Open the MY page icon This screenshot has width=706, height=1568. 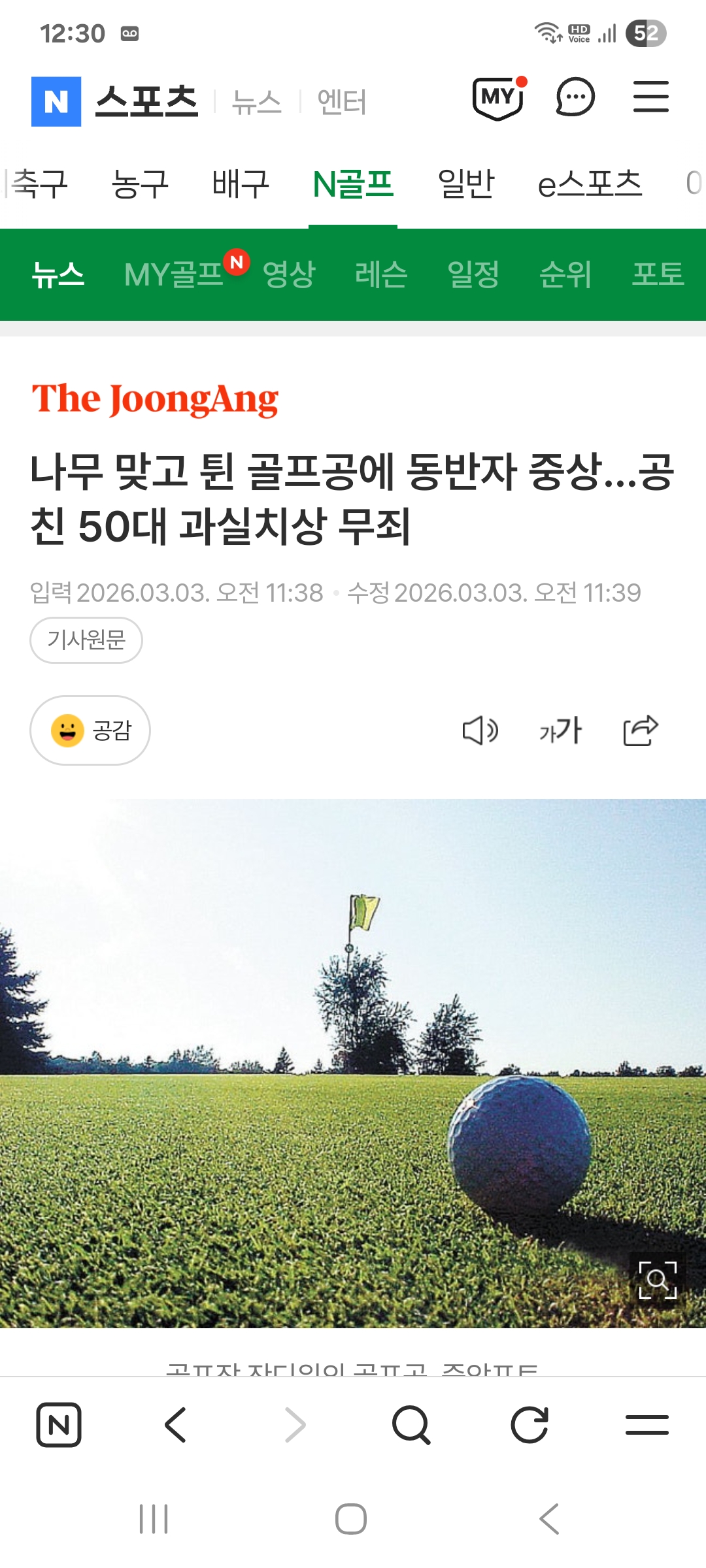(498, 99)
